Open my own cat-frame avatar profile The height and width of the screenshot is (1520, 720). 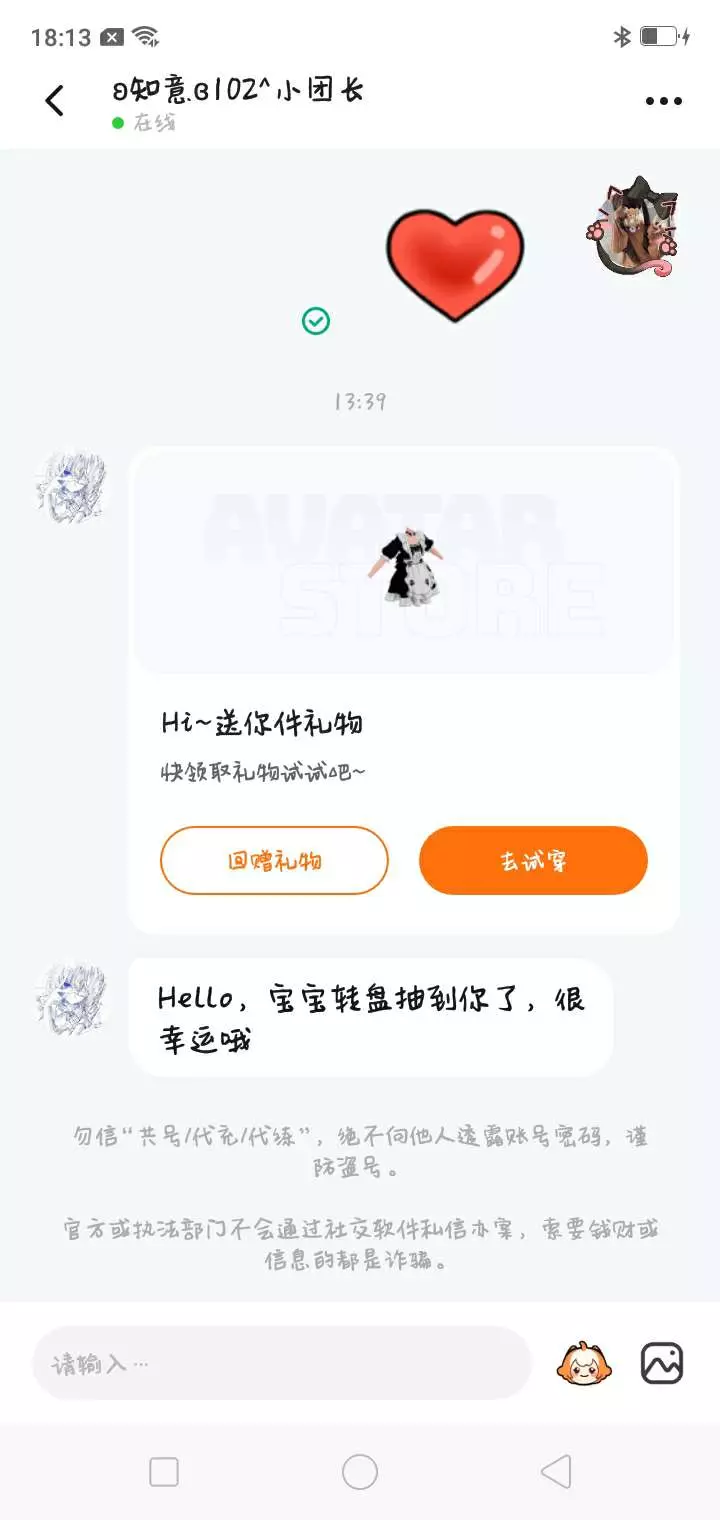634,228
